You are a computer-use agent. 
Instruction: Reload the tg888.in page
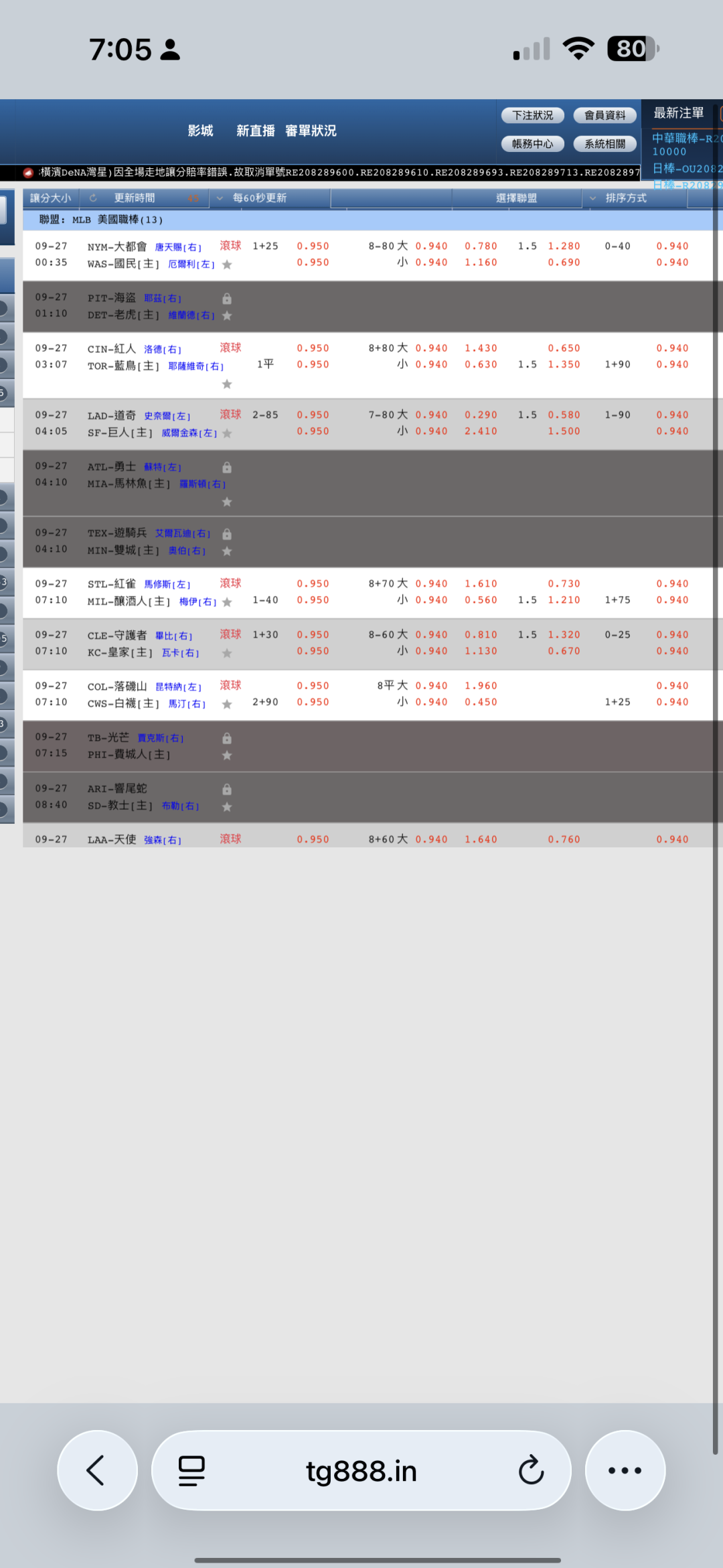pyautogui.click(x=531, y=1470)
